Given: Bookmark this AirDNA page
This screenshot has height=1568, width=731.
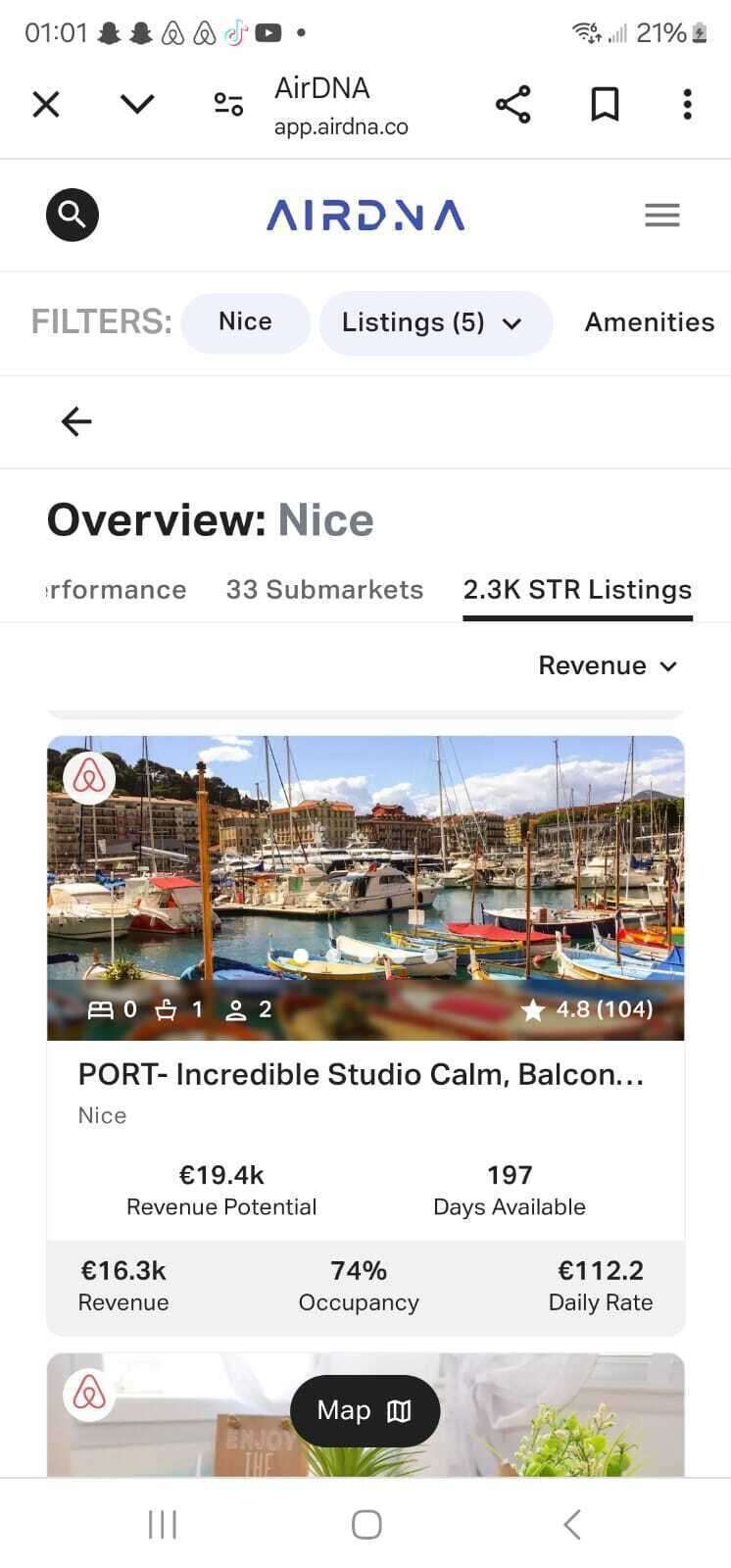Looking at the screenshot, I should click(605, 104).
